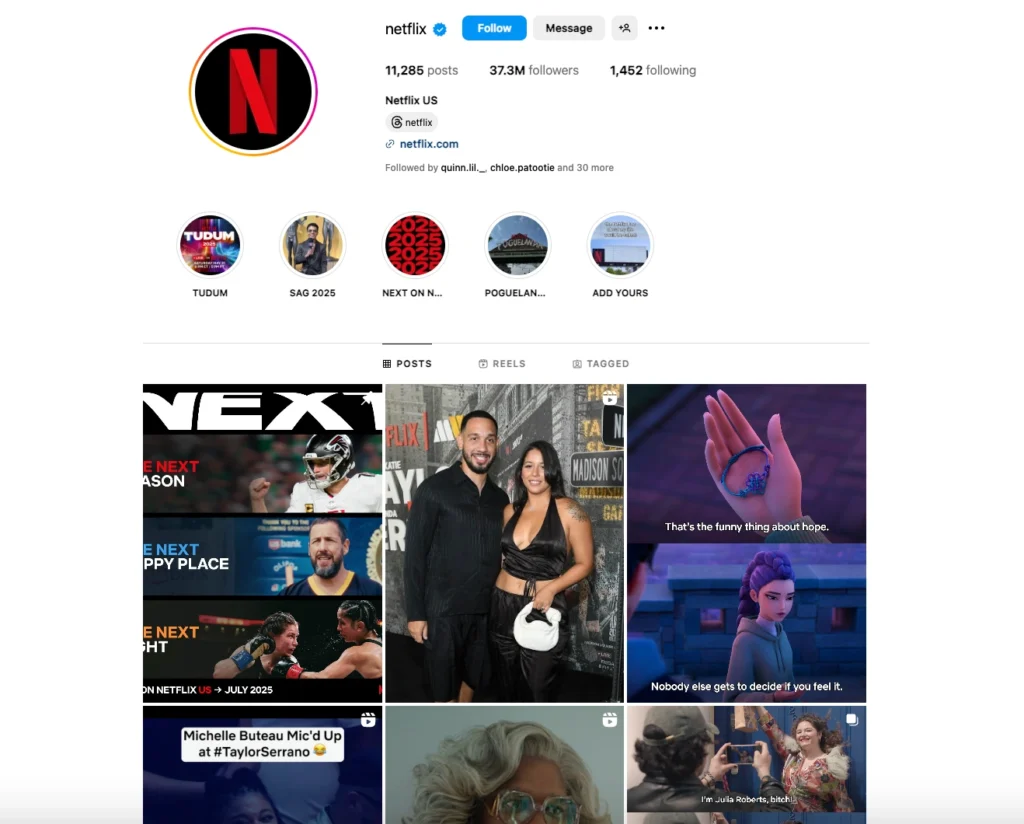This screenshot has height=824, width=1024.
Task: Visit the netflix.com link
Action: coord(429,144)
